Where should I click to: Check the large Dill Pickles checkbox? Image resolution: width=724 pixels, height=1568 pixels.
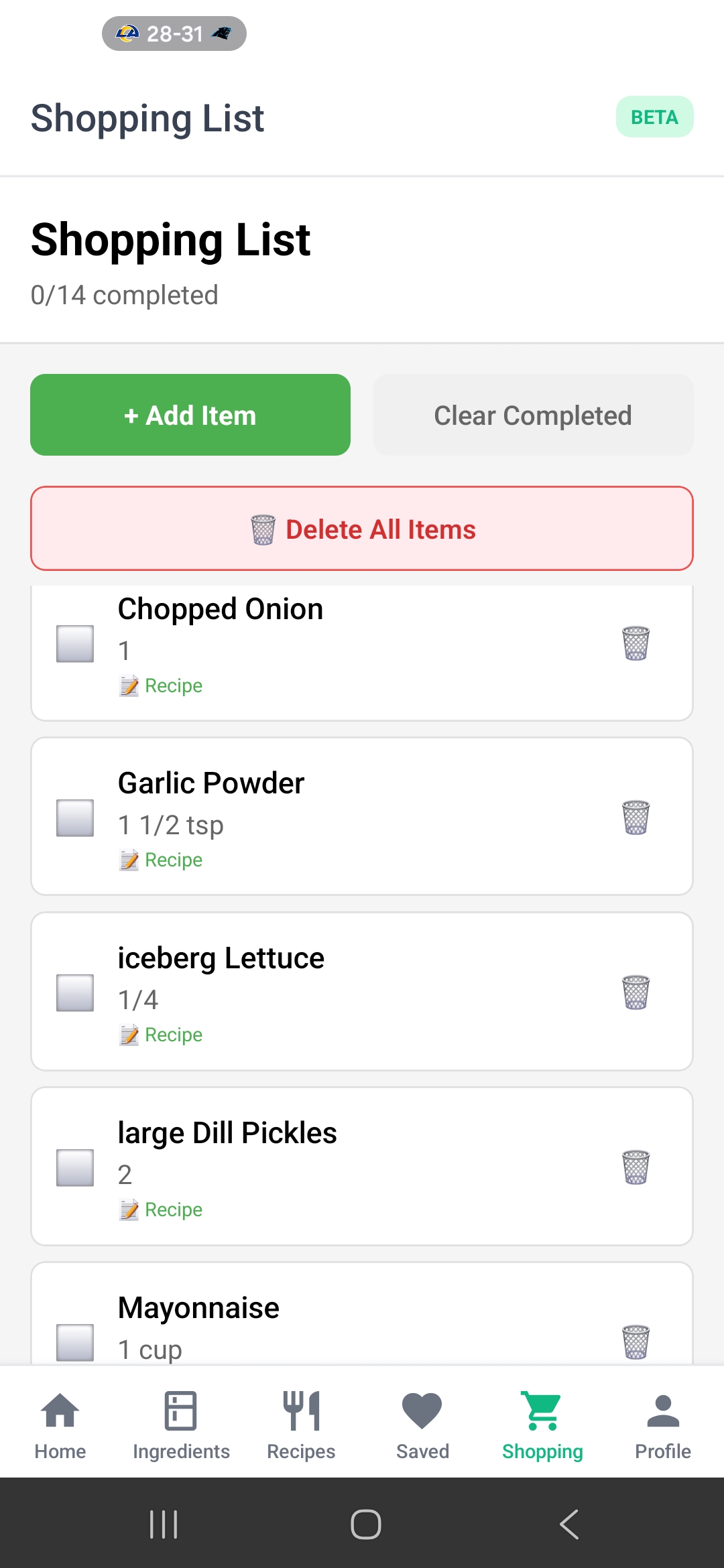click(75, 1168)
